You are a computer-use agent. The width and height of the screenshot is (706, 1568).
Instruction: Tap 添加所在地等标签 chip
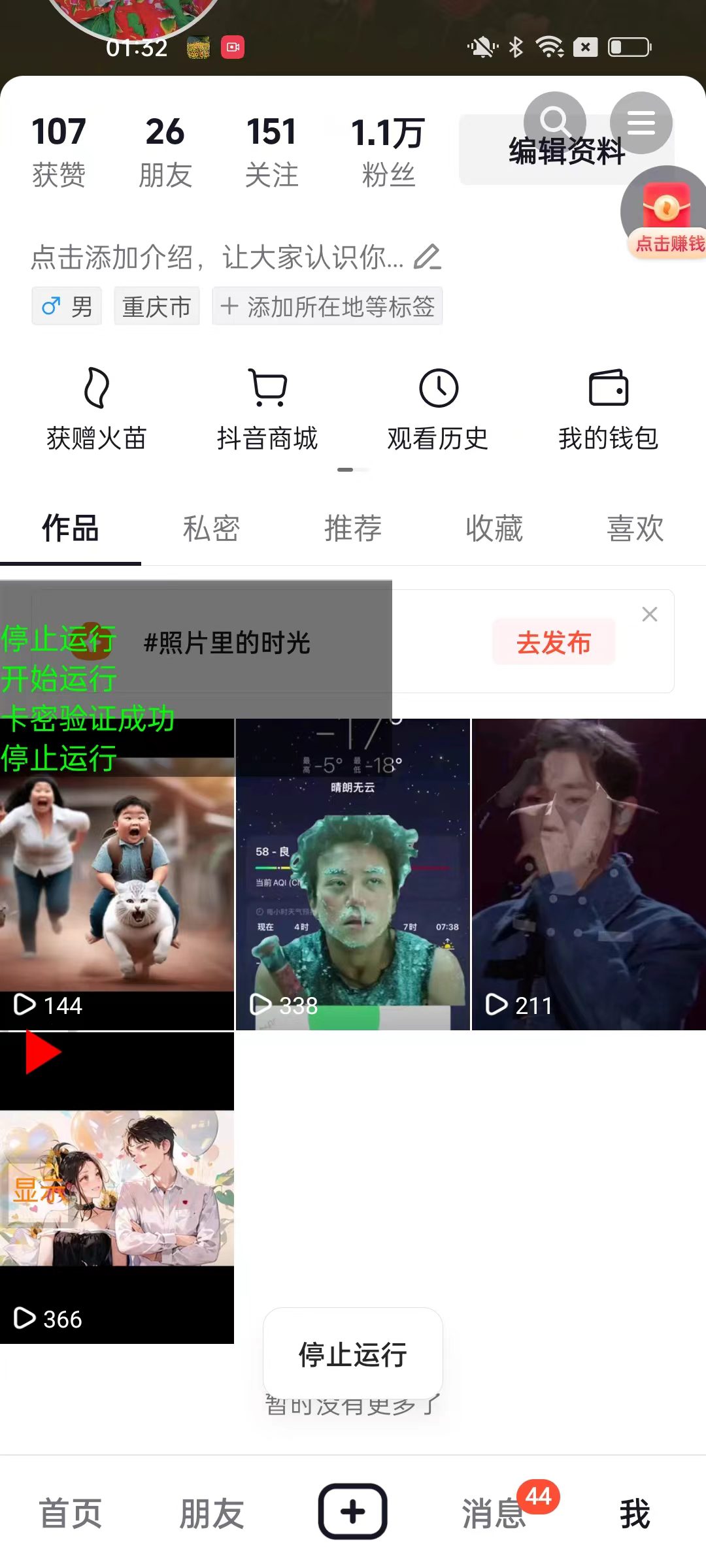coord(328,306)
